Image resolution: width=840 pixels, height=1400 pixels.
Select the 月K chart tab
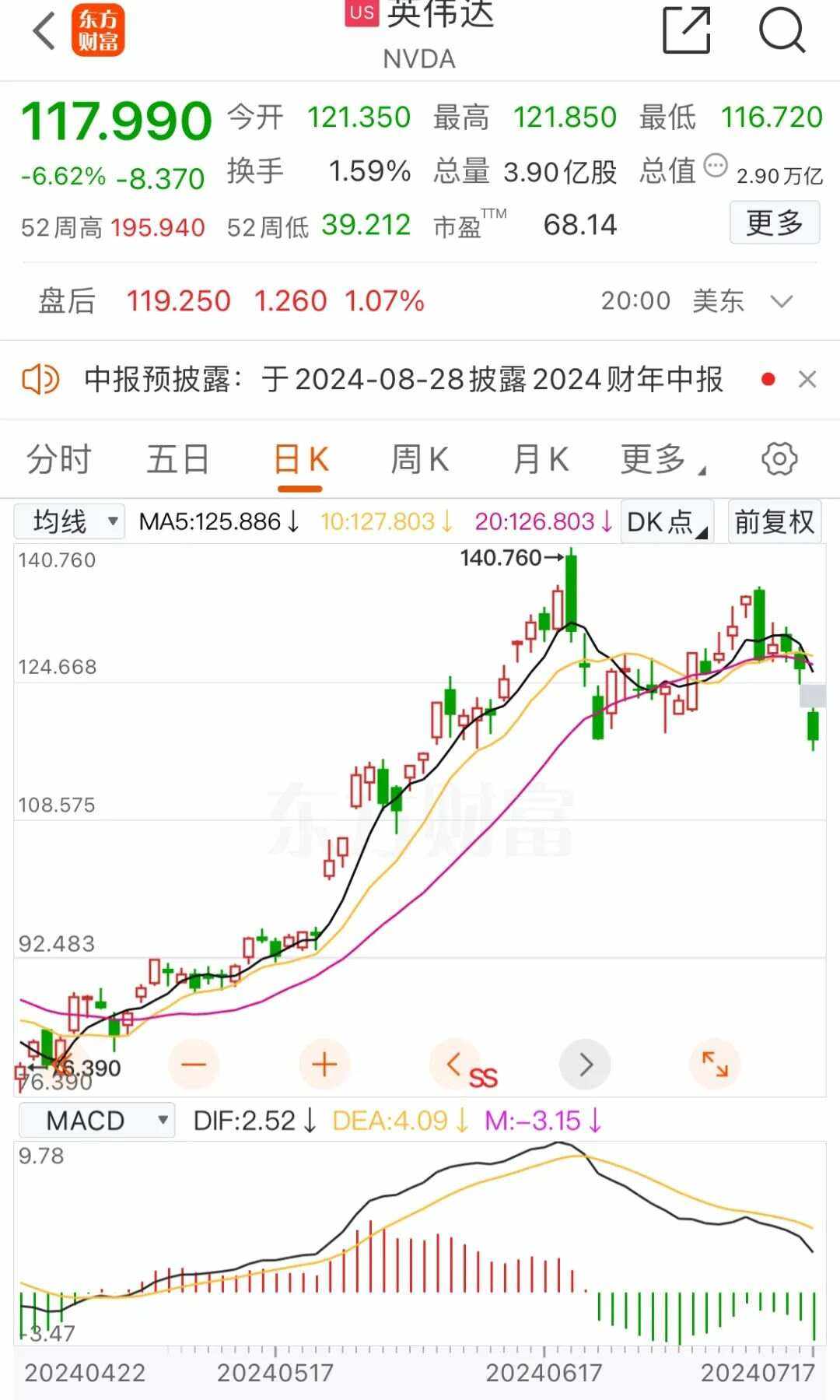[x=541, y=459]
